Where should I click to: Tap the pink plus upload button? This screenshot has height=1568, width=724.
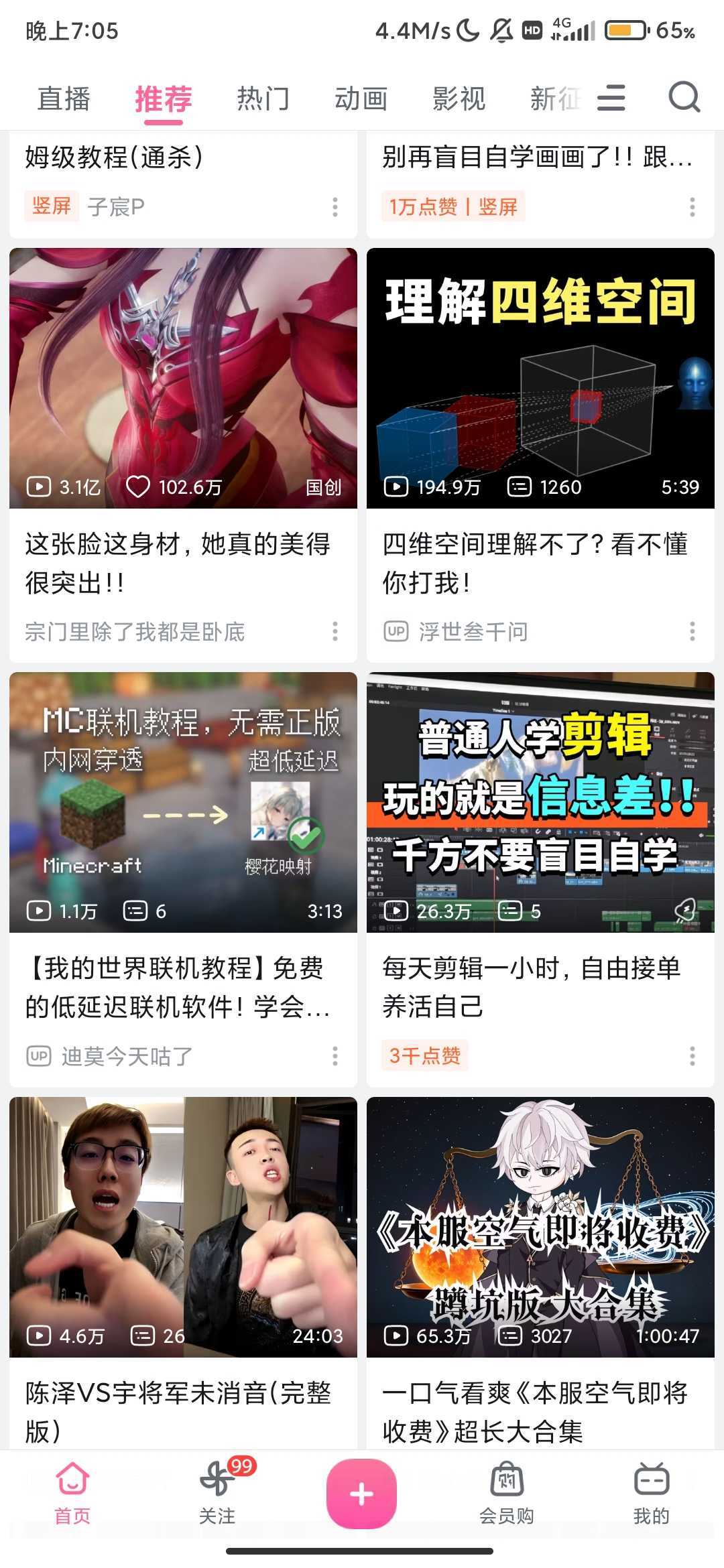[x=361, y=1494]
